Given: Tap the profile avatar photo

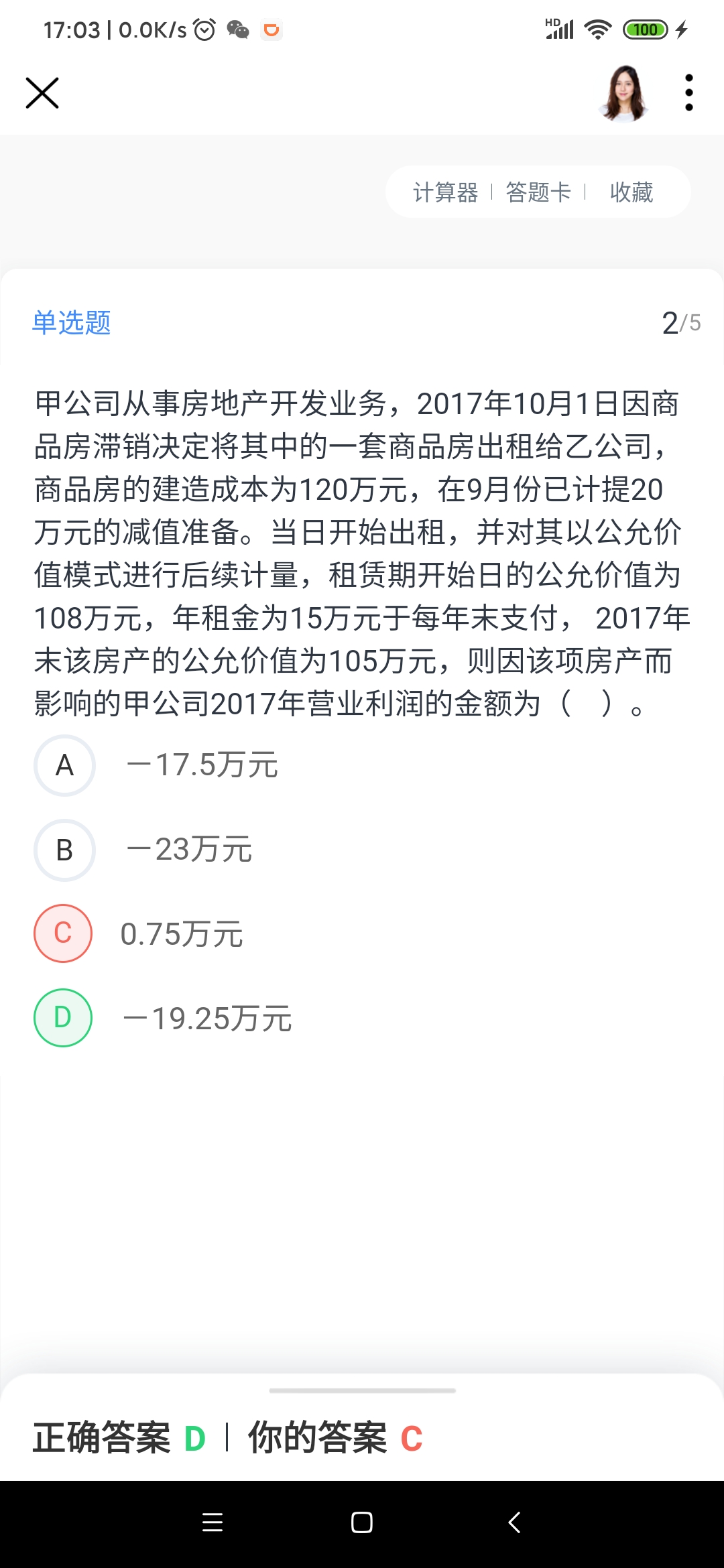Looking at the screenshot, I should pyautogui.click(x=624, y=94).
